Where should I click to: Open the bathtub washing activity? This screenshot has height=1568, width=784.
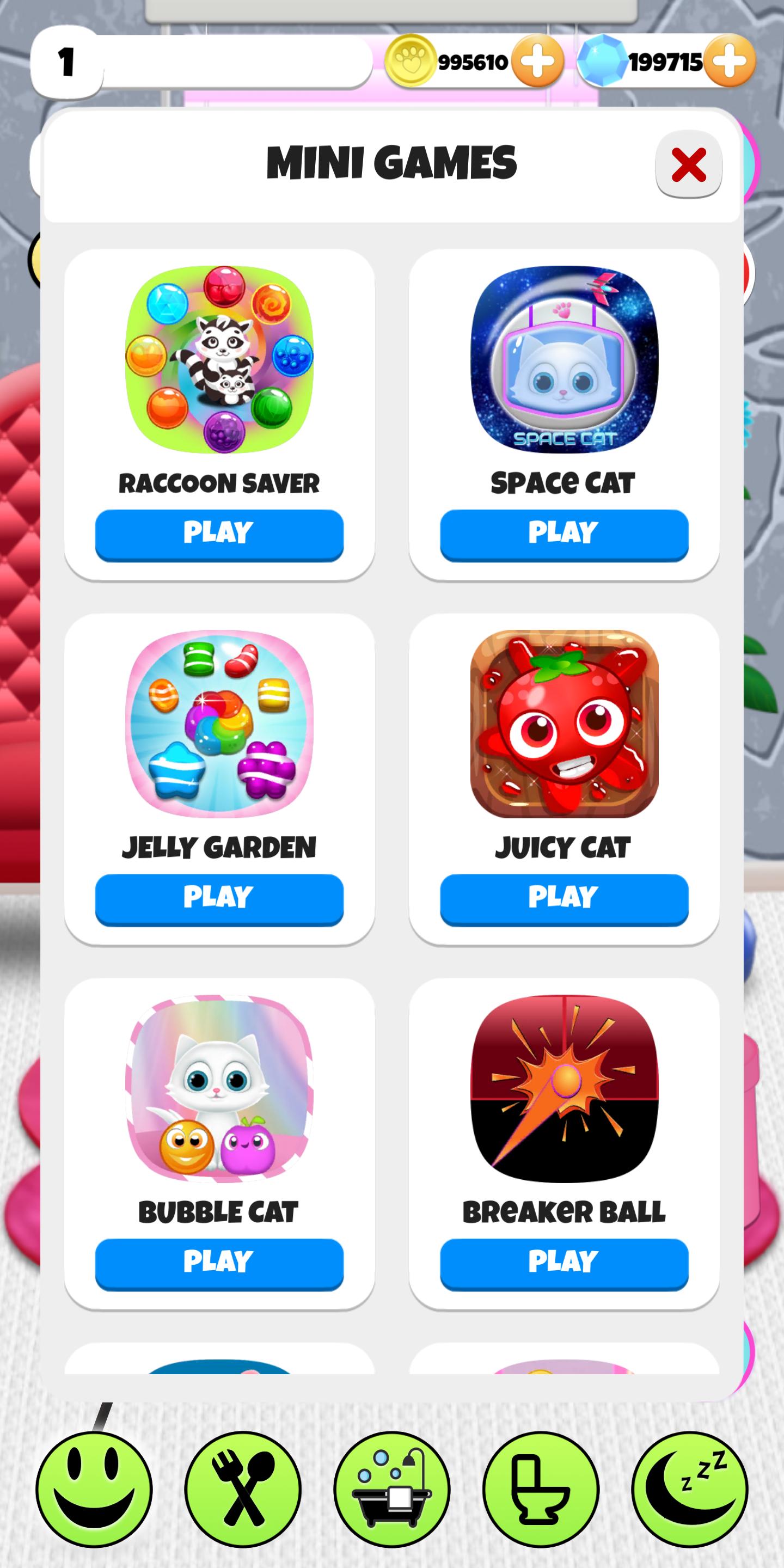tap(392, 1489)
